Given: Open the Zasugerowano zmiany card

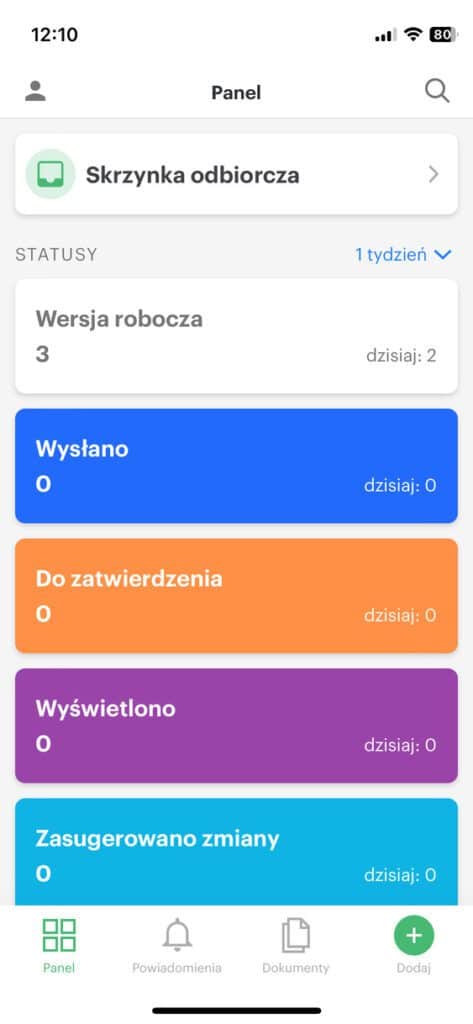Looking at the screenshot, I should [x=236, y=852].
